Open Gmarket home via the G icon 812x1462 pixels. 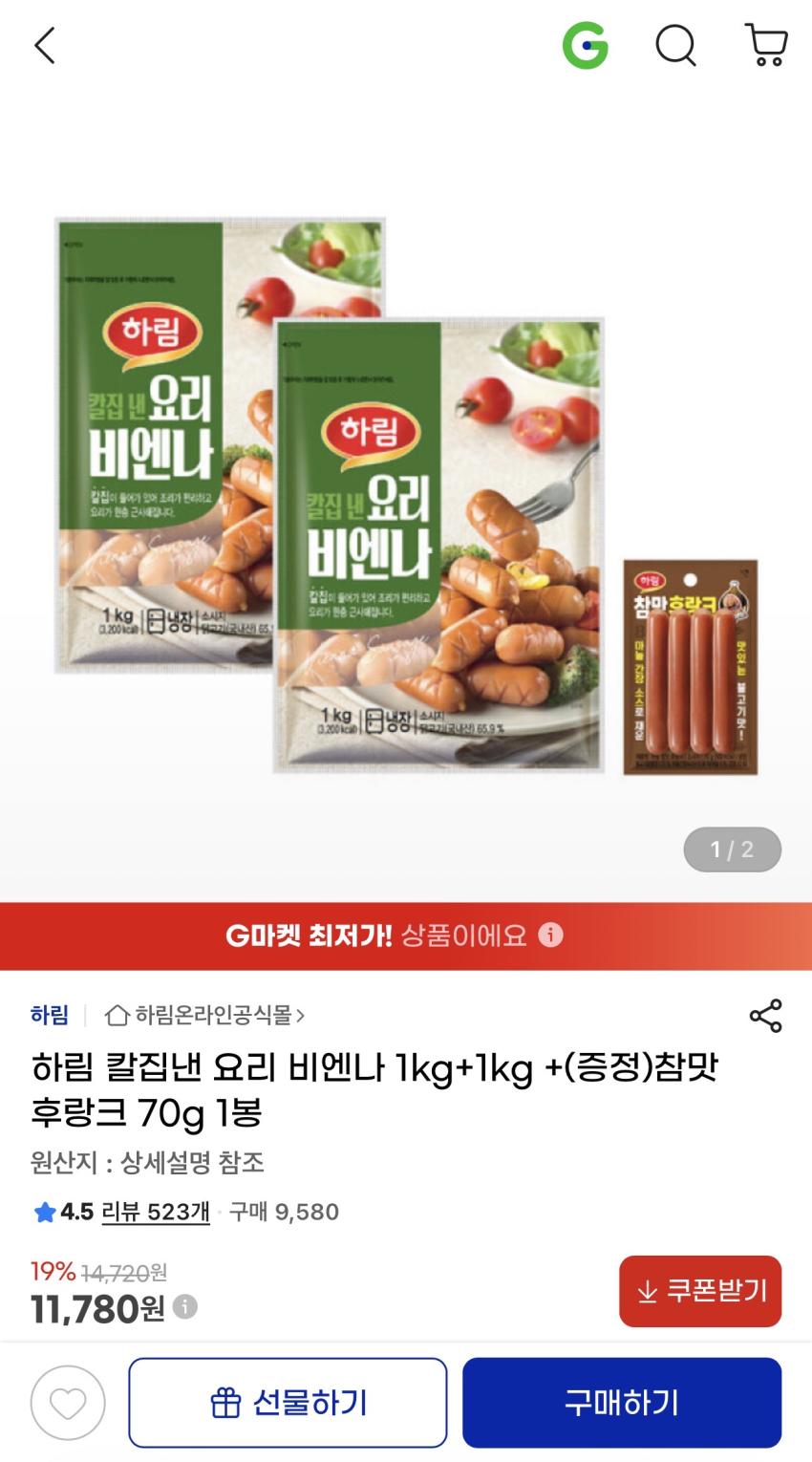tap(585, 45)
